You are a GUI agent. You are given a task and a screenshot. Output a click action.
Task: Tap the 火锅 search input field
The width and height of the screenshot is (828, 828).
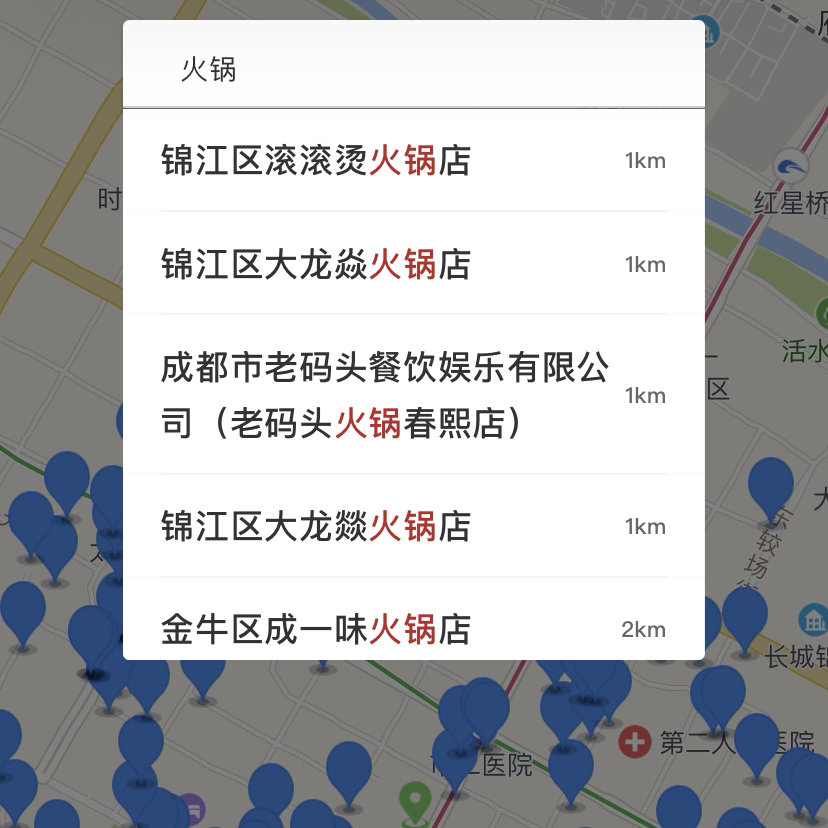tap(413, 70)
